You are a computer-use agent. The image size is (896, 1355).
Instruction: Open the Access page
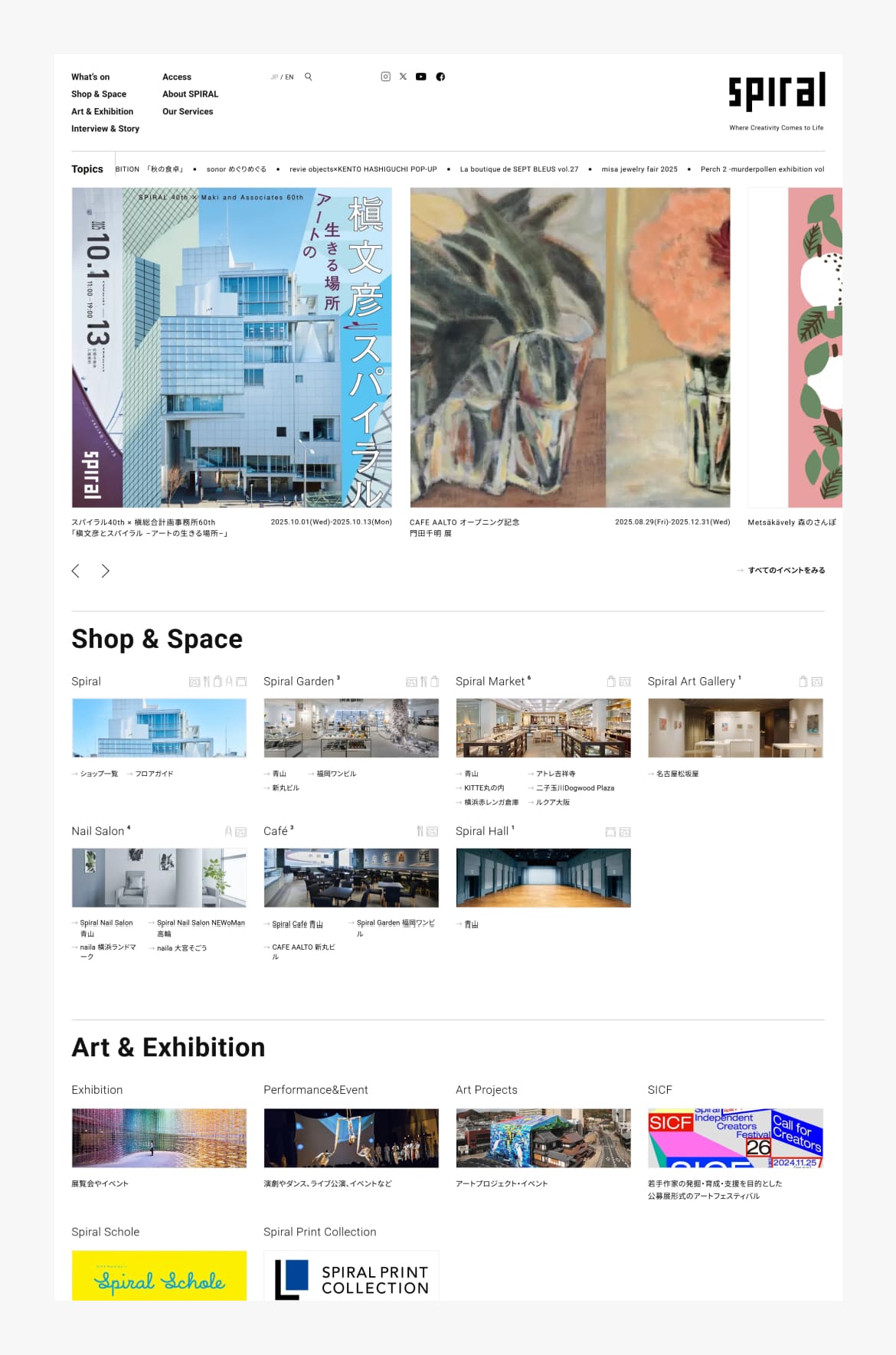(x=176, y=77)
